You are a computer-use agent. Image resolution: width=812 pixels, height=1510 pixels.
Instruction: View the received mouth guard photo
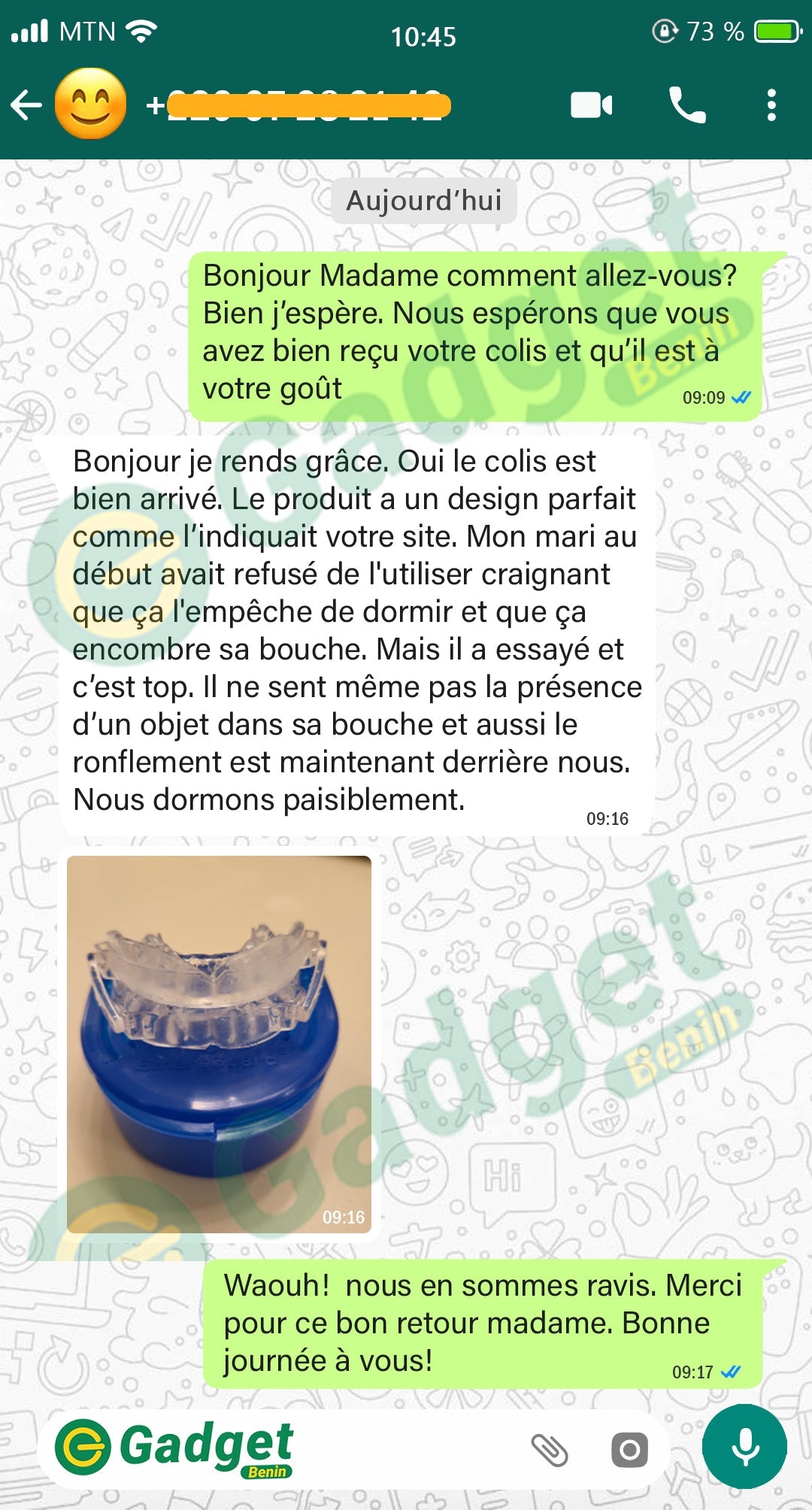pyautogui.click(x=219, y=1044)
